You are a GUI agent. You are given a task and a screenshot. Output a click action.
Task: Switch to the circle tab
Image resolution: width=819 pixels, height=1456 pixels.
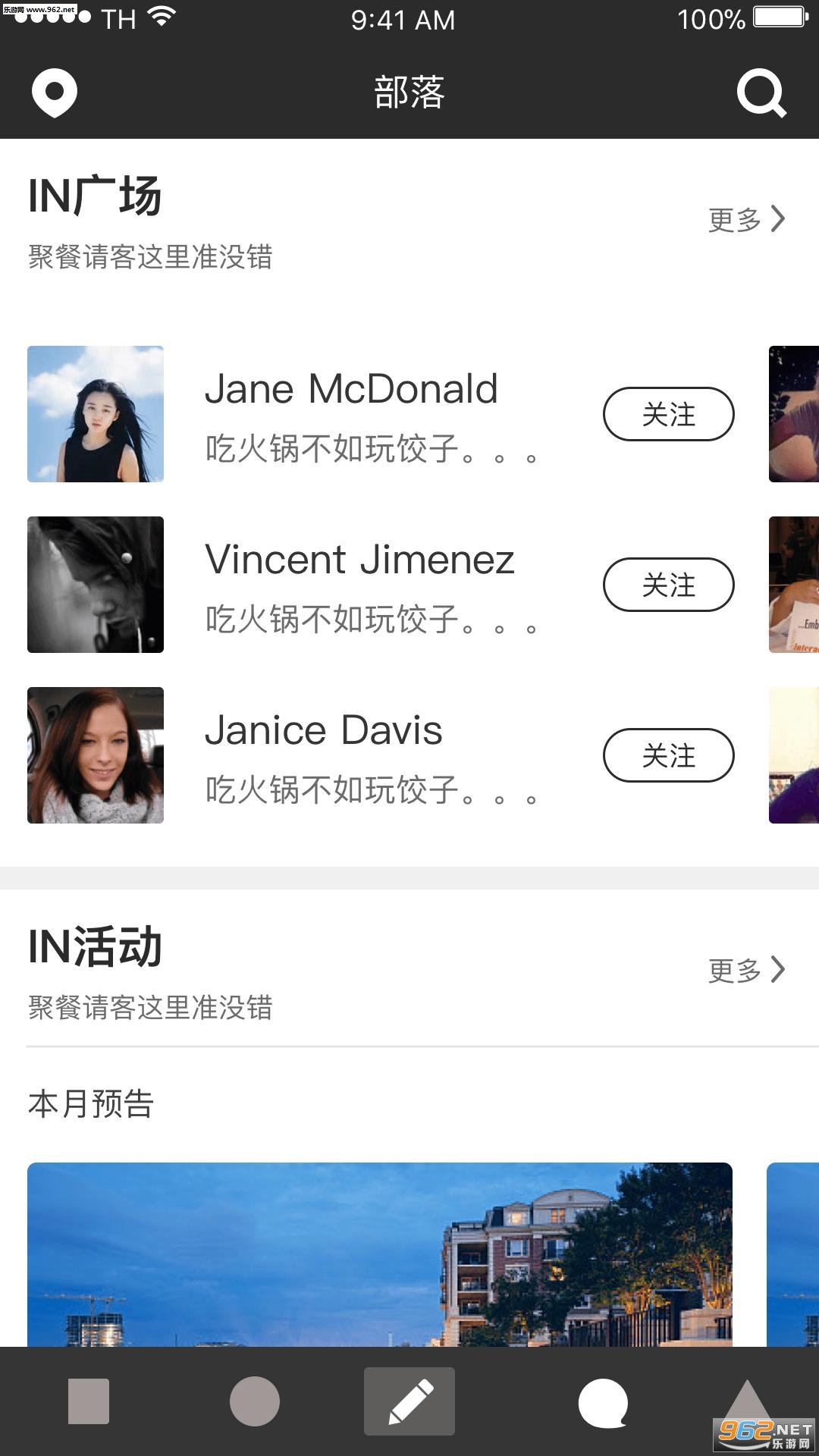255,1401
